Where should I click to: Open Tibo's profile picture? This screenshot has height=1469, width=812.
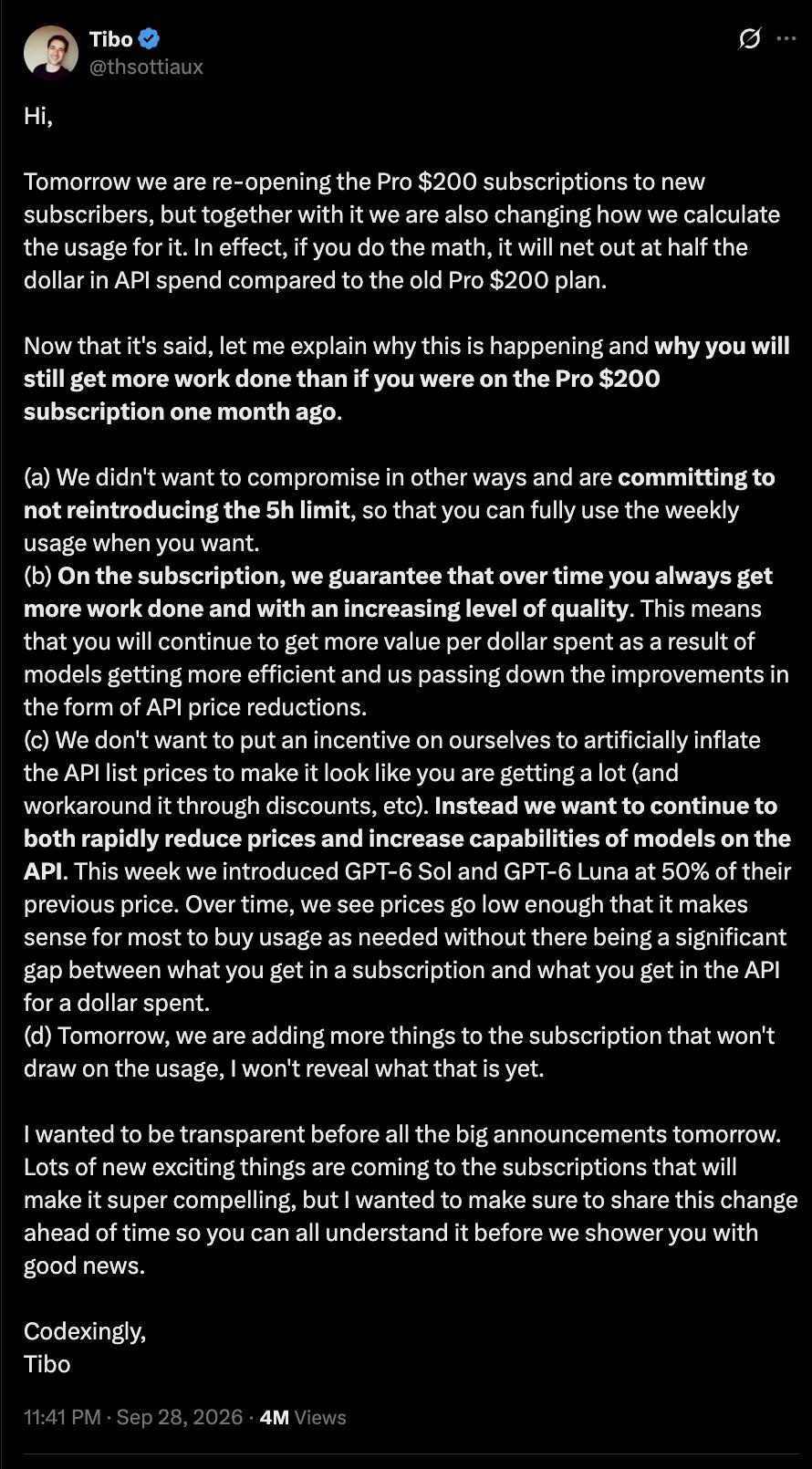51,53
